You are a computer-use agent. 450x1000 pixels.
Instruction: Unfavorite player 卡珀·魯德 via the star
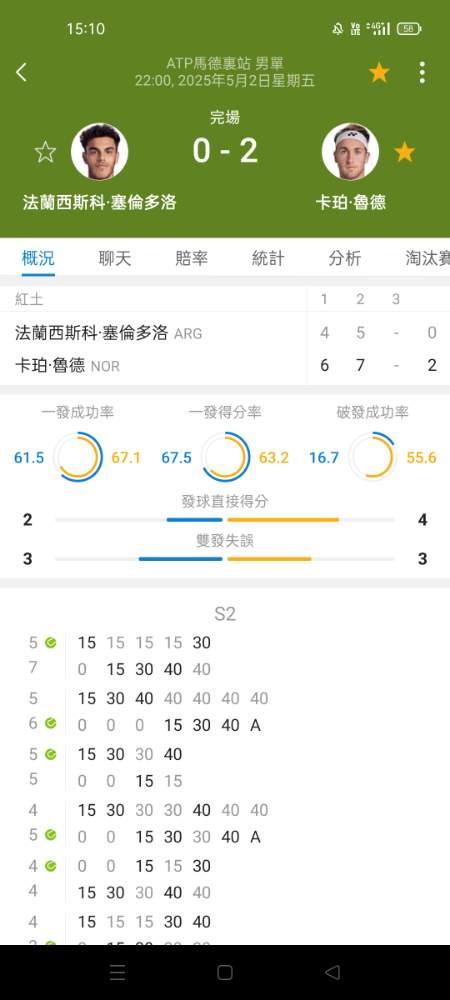(x=405, y=152)
